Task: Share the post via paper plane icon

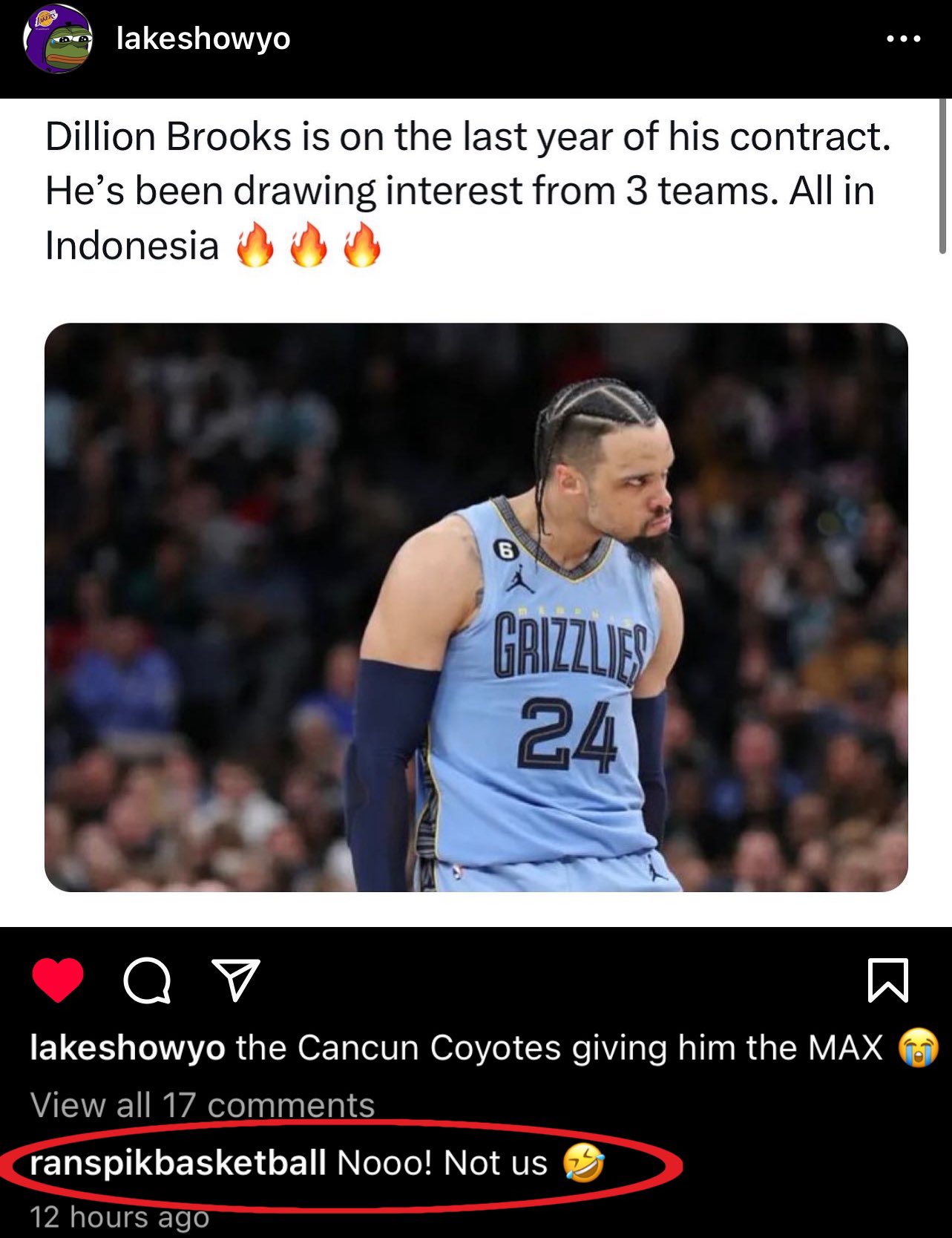Action: point(235,980)
